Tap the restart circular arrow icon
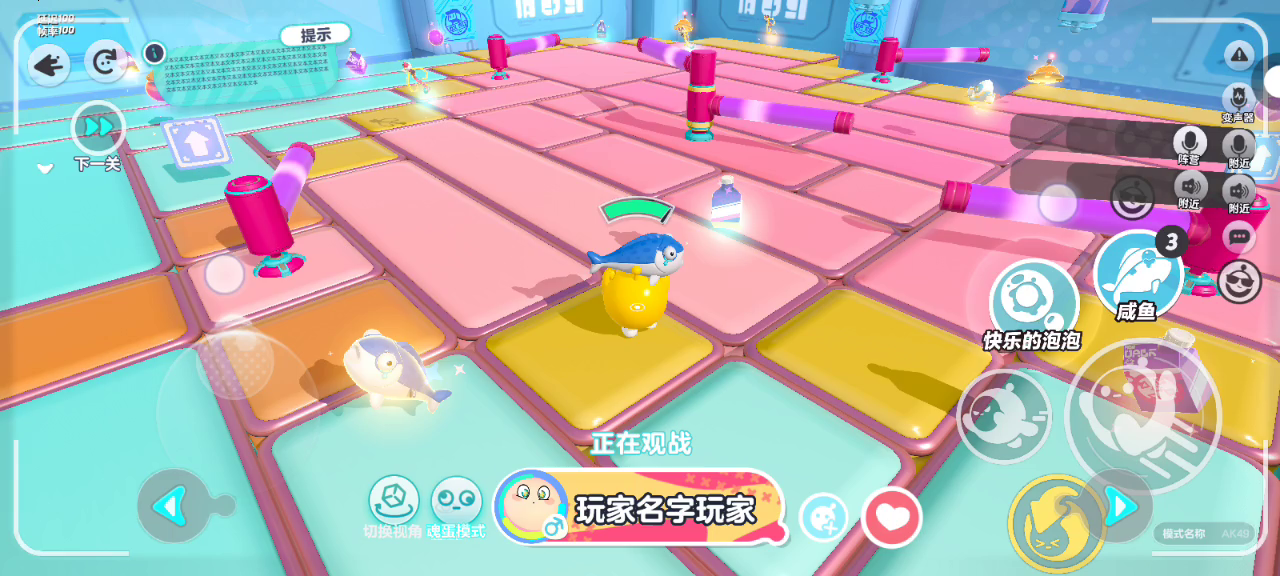Screen dimensions: 1280x576 pos(104,62)
